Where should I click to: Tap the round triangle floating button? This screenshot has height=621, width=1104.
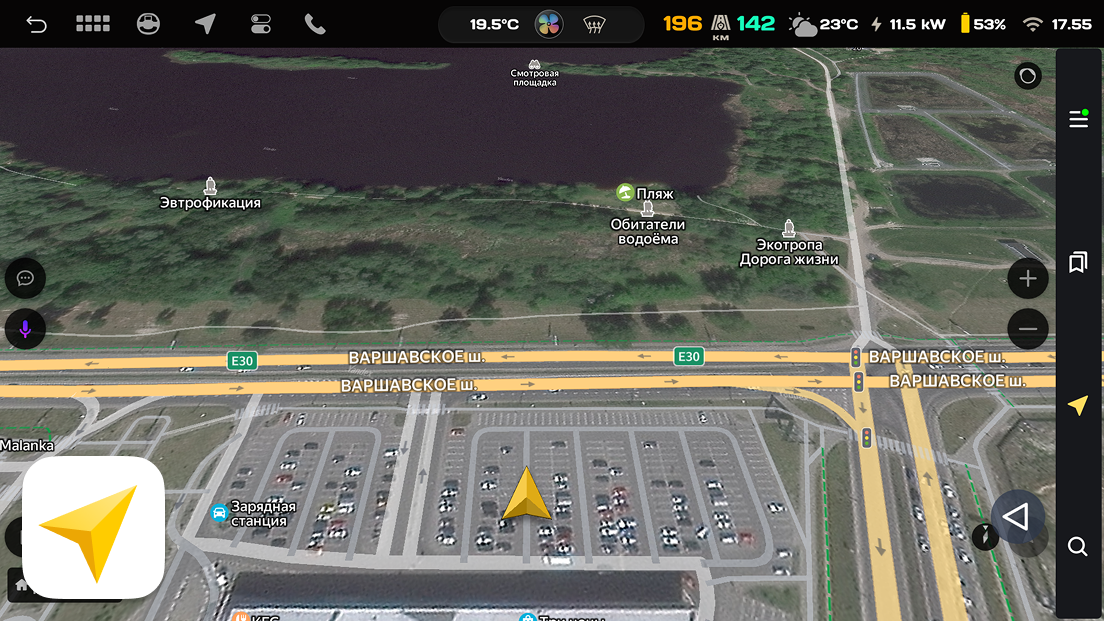(x=1017, y=517)
